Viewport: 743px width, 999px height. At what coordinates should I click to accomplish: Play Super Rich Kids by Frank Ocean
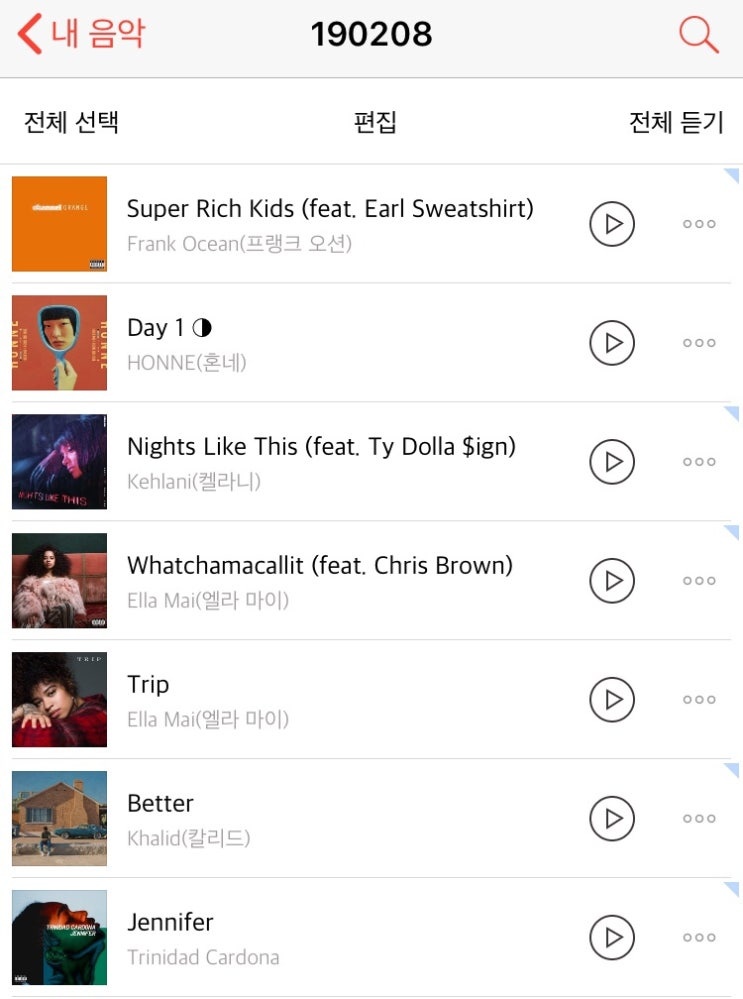612,224
